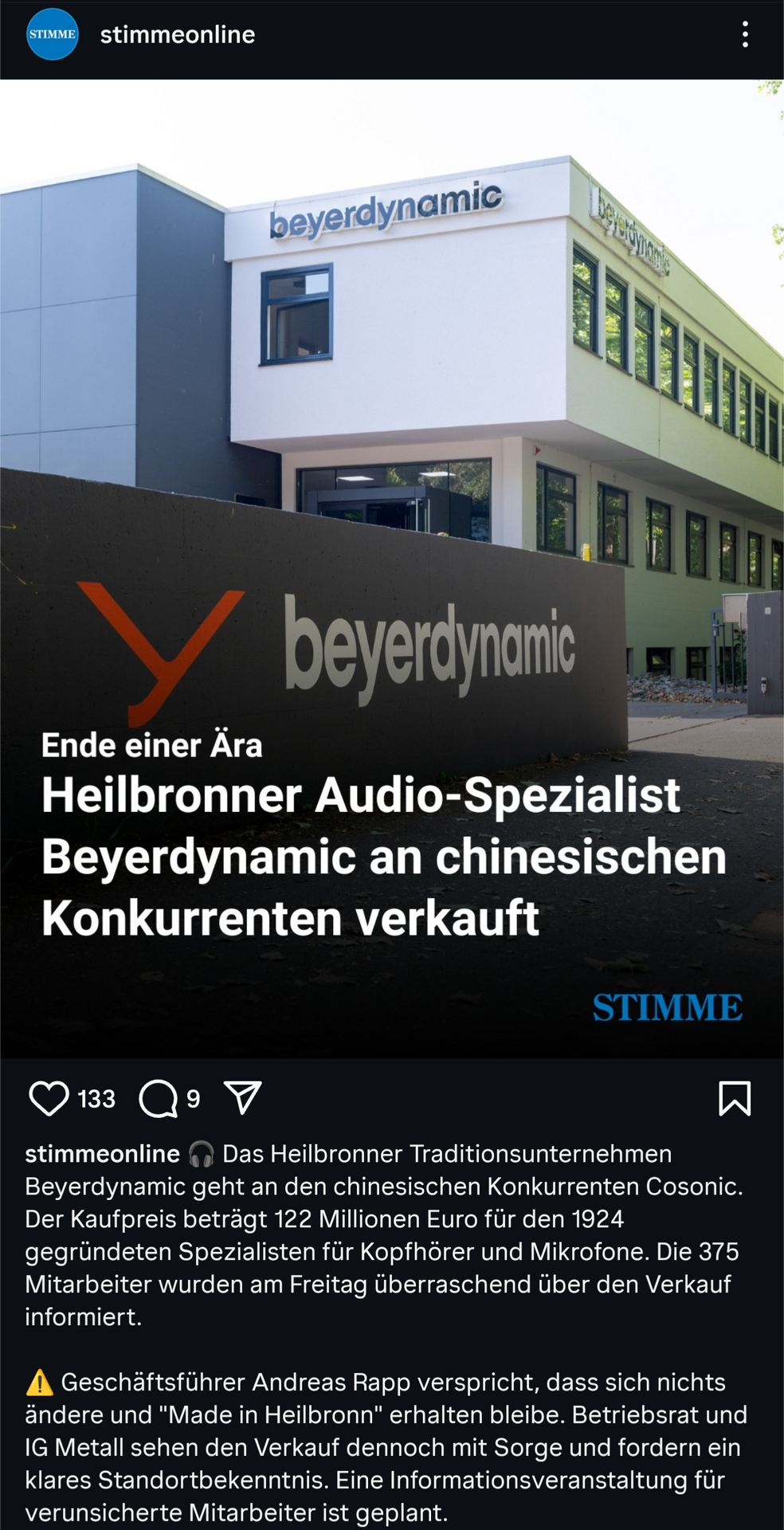
Task: Open the post overflow menu
Action: (745, 34)
